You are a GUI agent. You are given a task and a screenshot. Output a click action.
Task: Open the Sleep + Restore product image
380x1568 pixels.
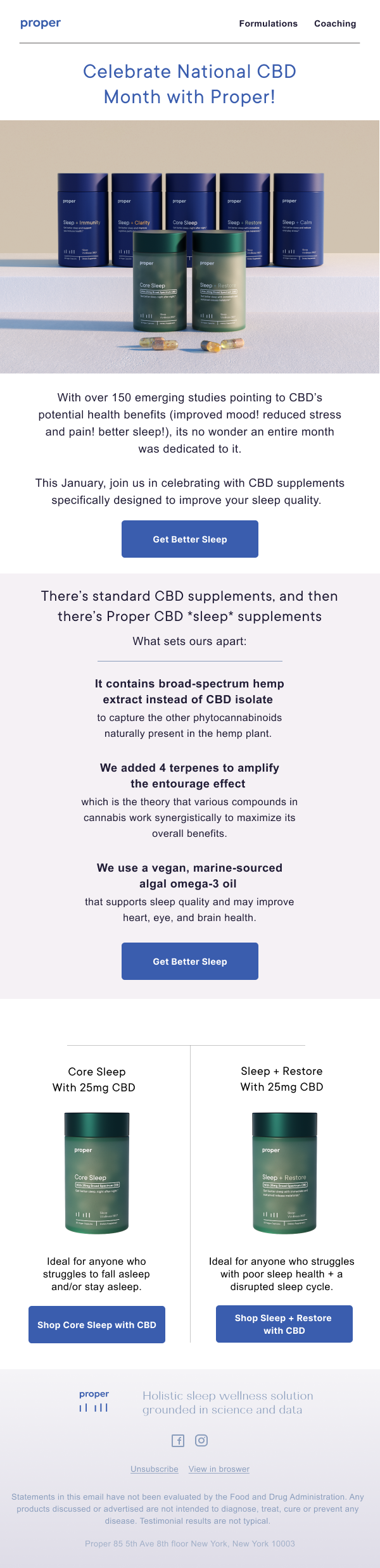click(284, 1172)
